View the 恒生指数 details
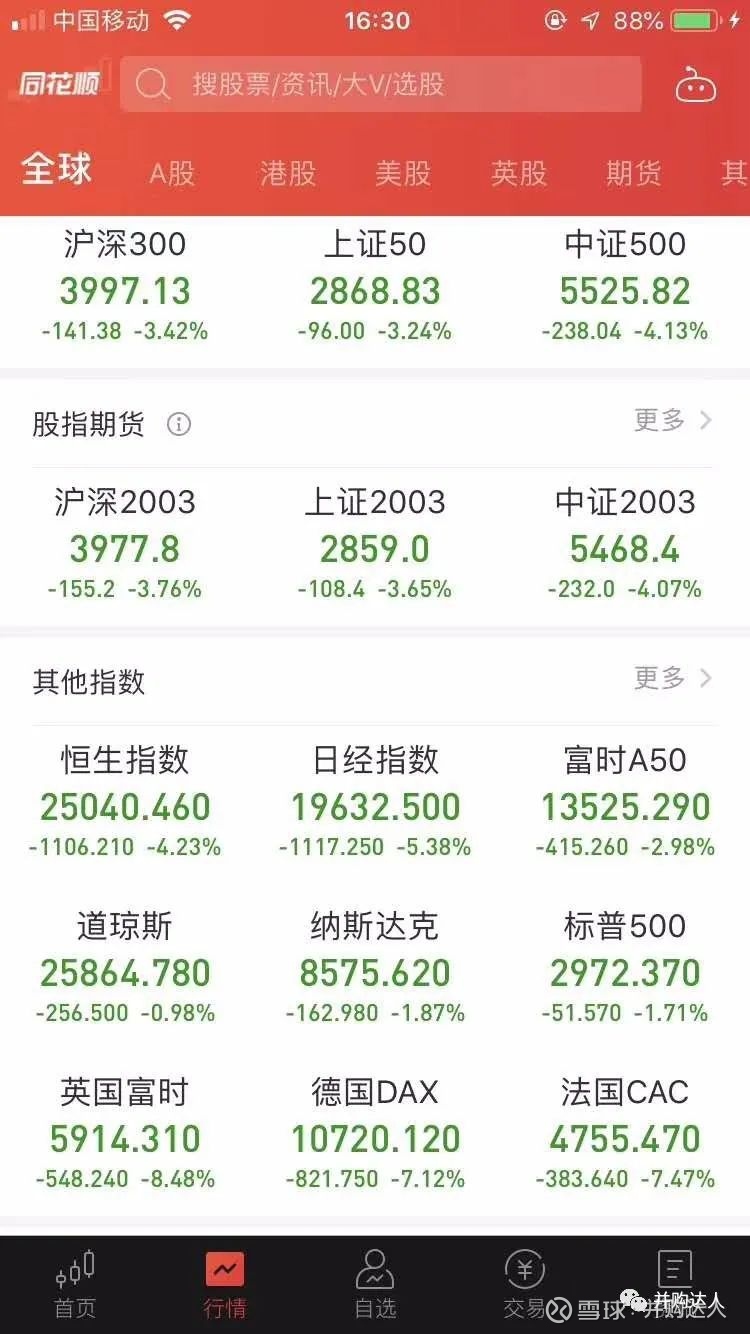The width and height of the screenshot is (750, 1334). 124,800
